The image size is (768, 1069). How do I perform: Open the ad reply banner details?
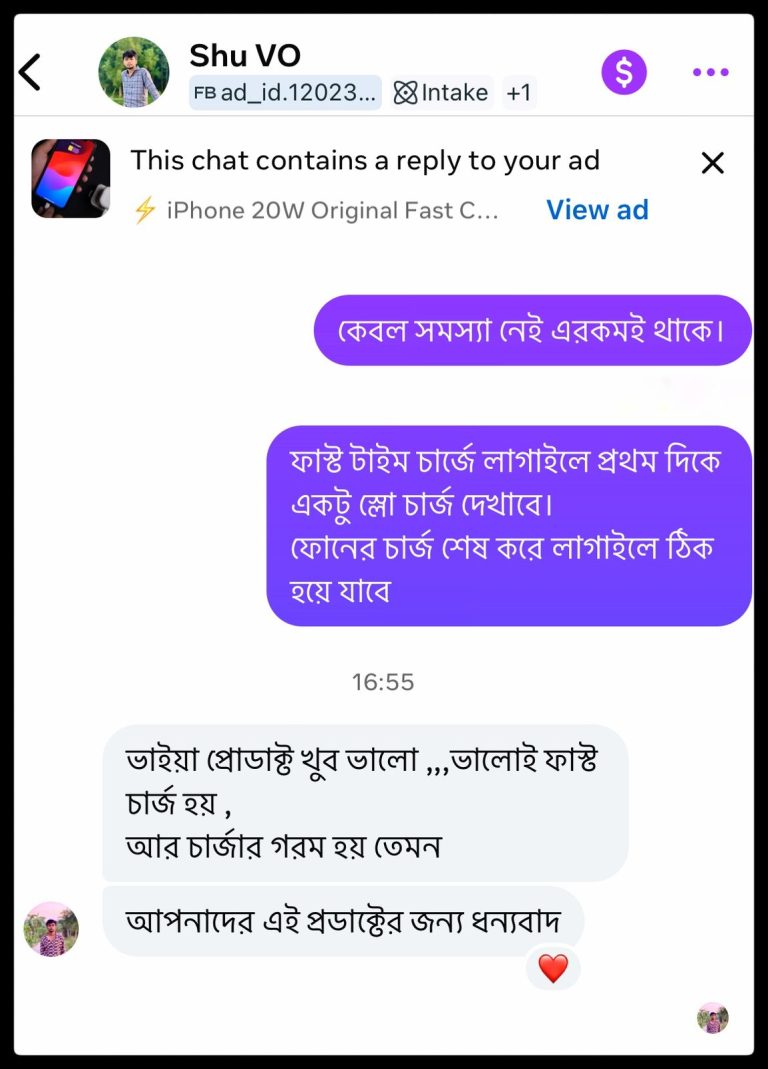tap(366, 160)
